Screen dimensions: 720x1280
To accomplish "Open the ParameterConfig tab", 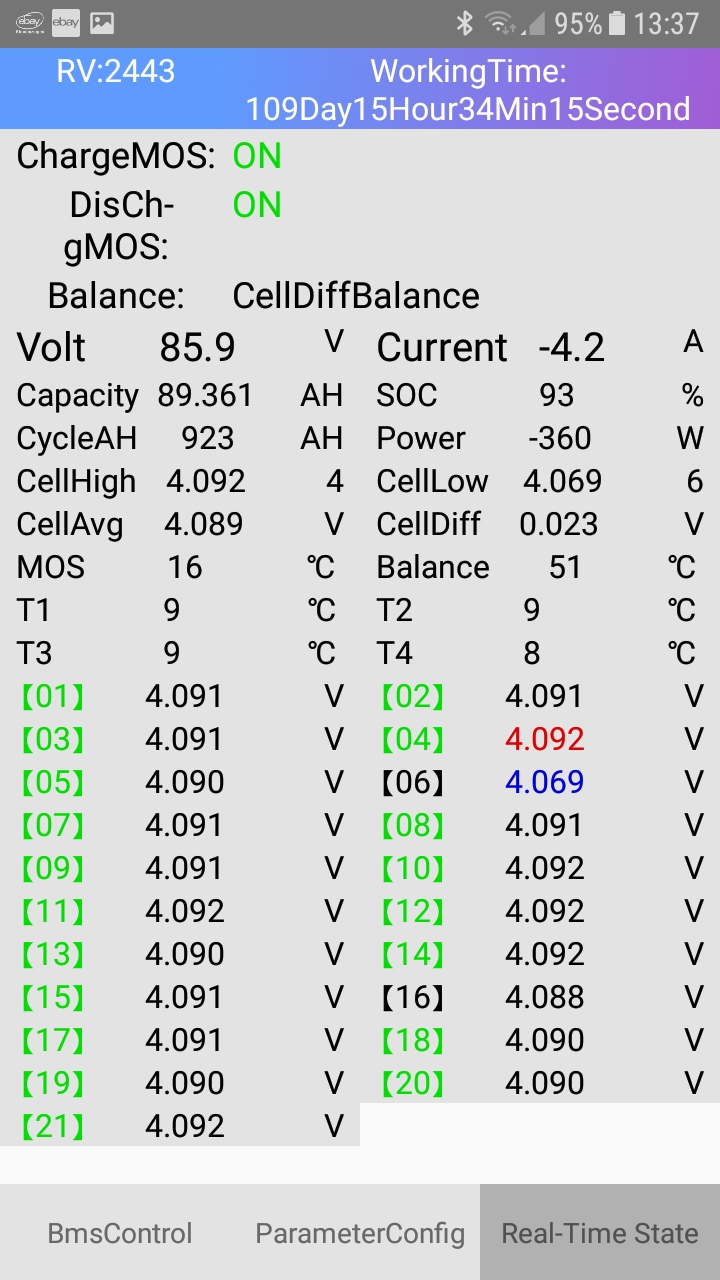I will (360, 1233).
